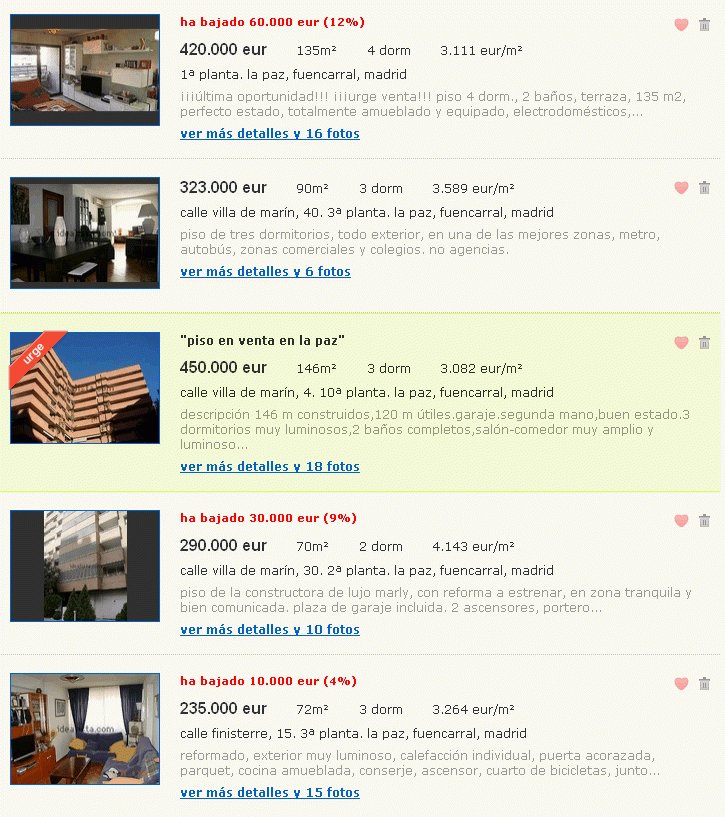Image resolution: width=725 pixels, height=817 pixels.
Task: Save the 450.000 eur listing to favorites
Action: point(681,343)
